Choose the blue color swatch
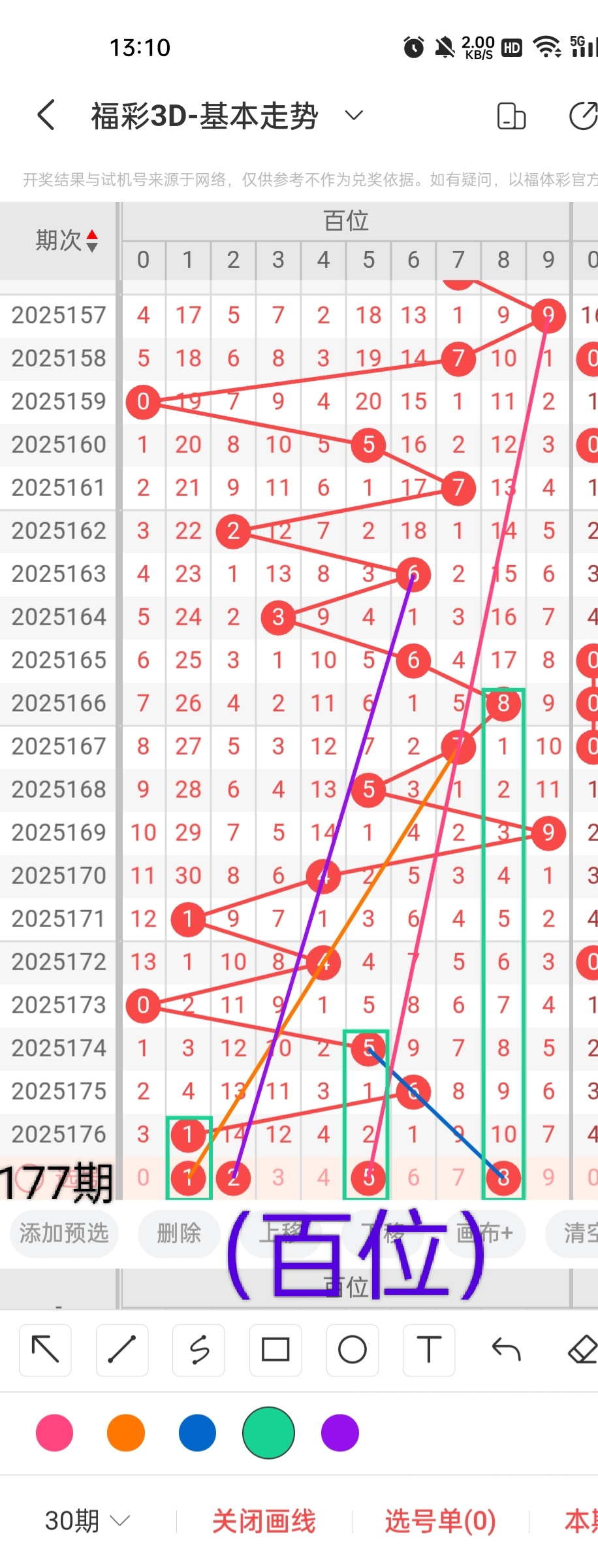Screen dimensions: 598x1568 pyautogui.click(x=197, y=1433)
